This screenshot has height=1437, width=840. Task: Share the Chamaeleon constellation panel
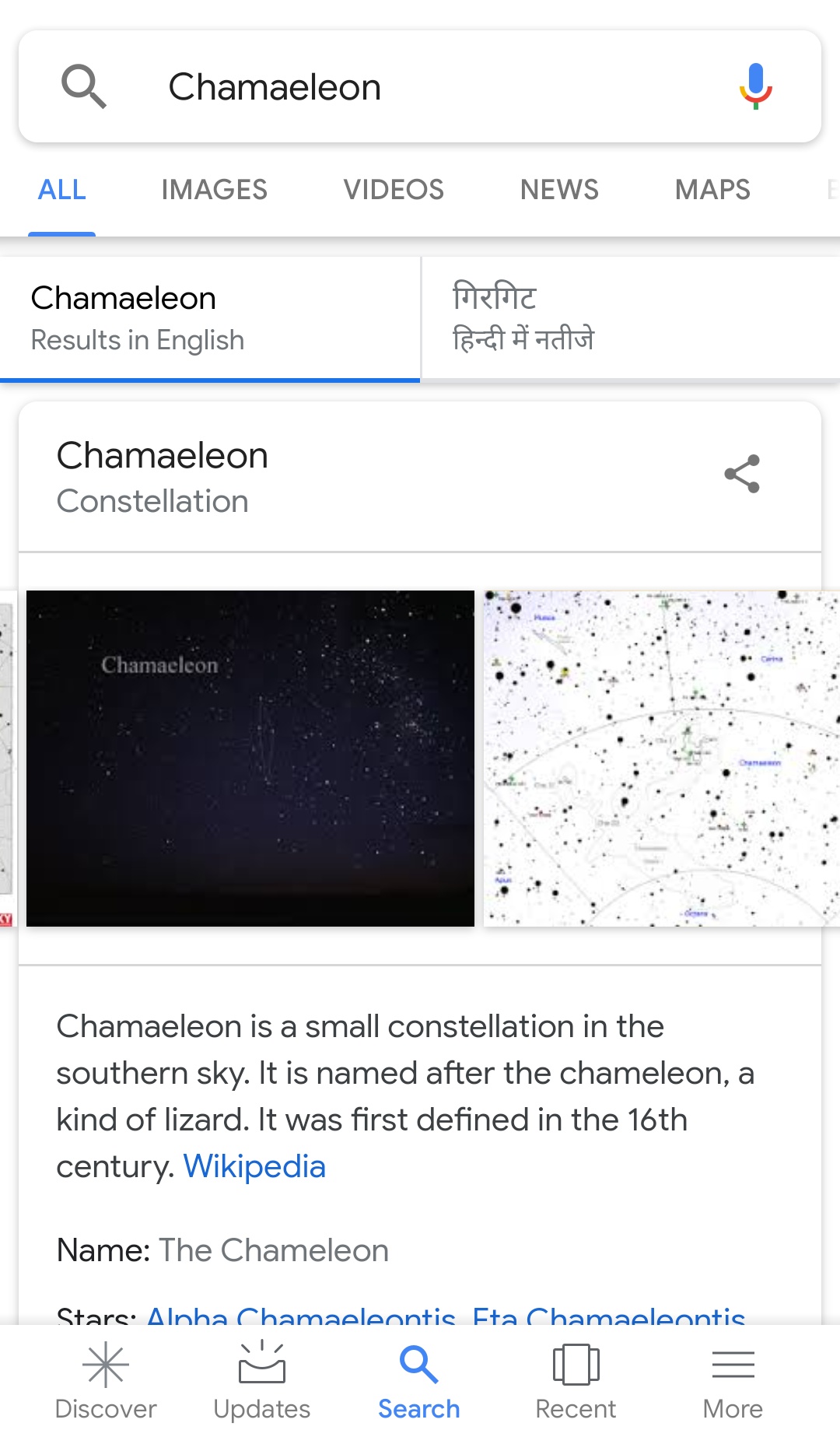741,474
